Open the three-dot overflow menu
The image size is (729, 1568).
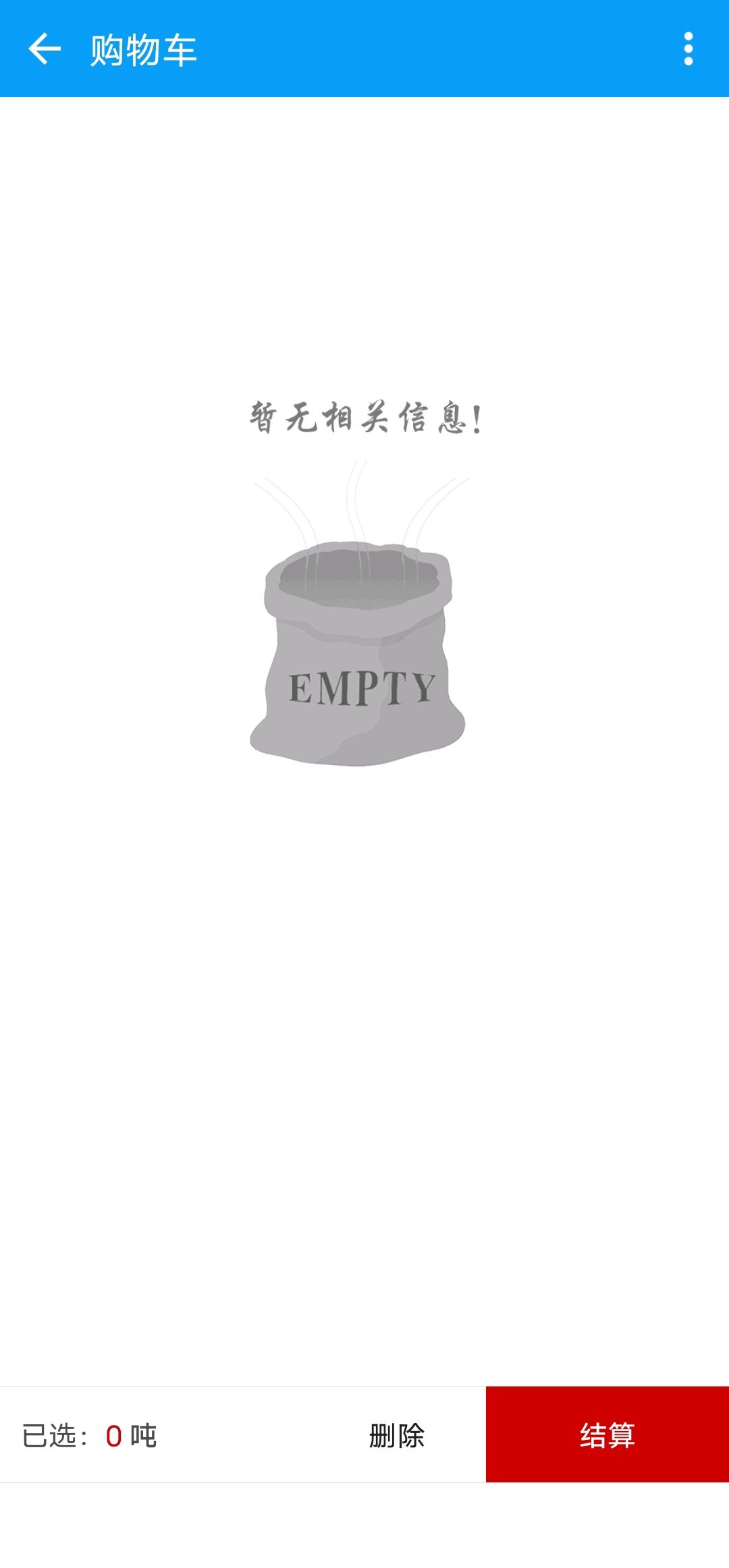[x=688, y=49]
